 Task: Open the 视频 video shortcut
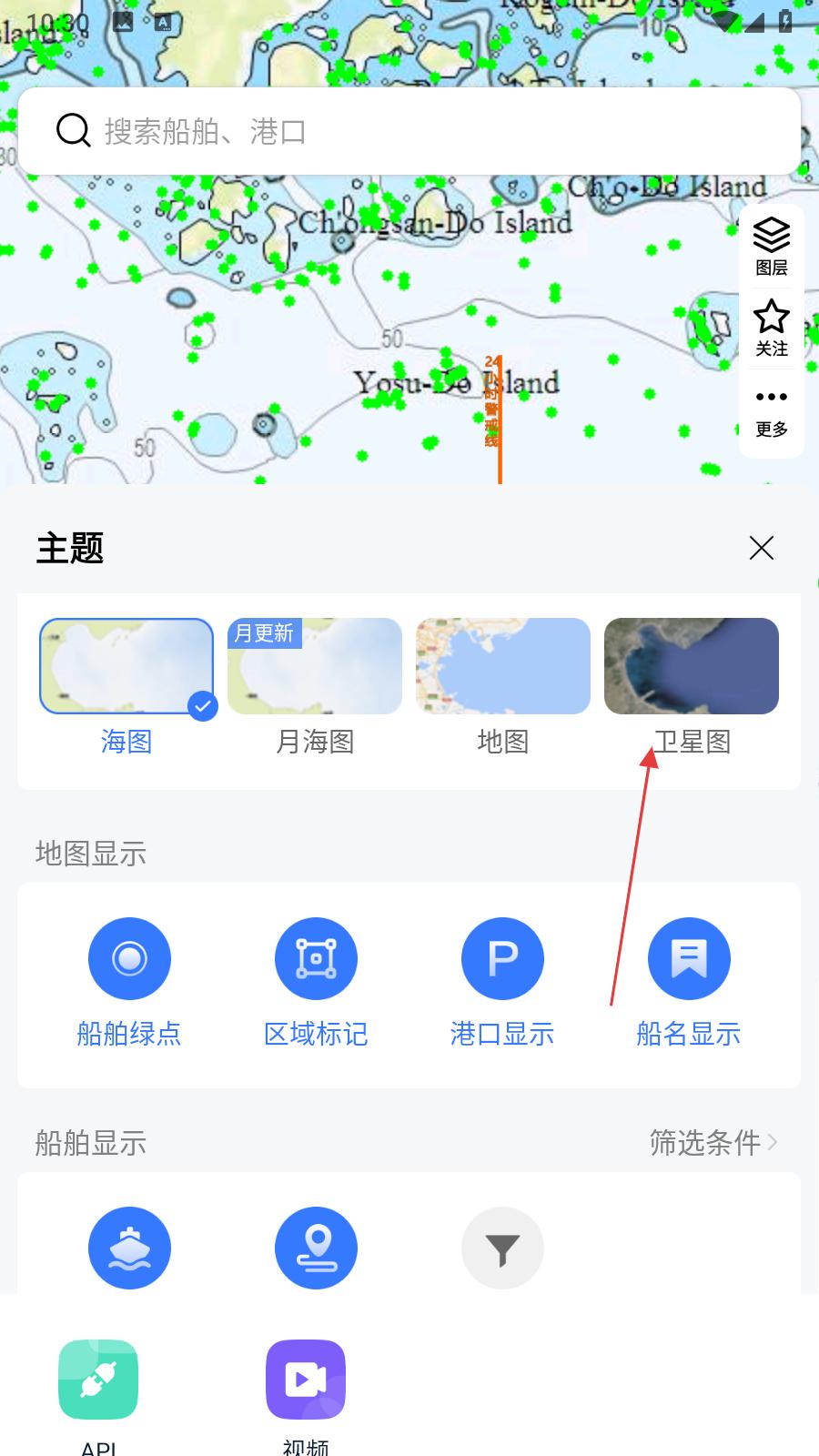pyautogui.click(x=306, y=1380)
